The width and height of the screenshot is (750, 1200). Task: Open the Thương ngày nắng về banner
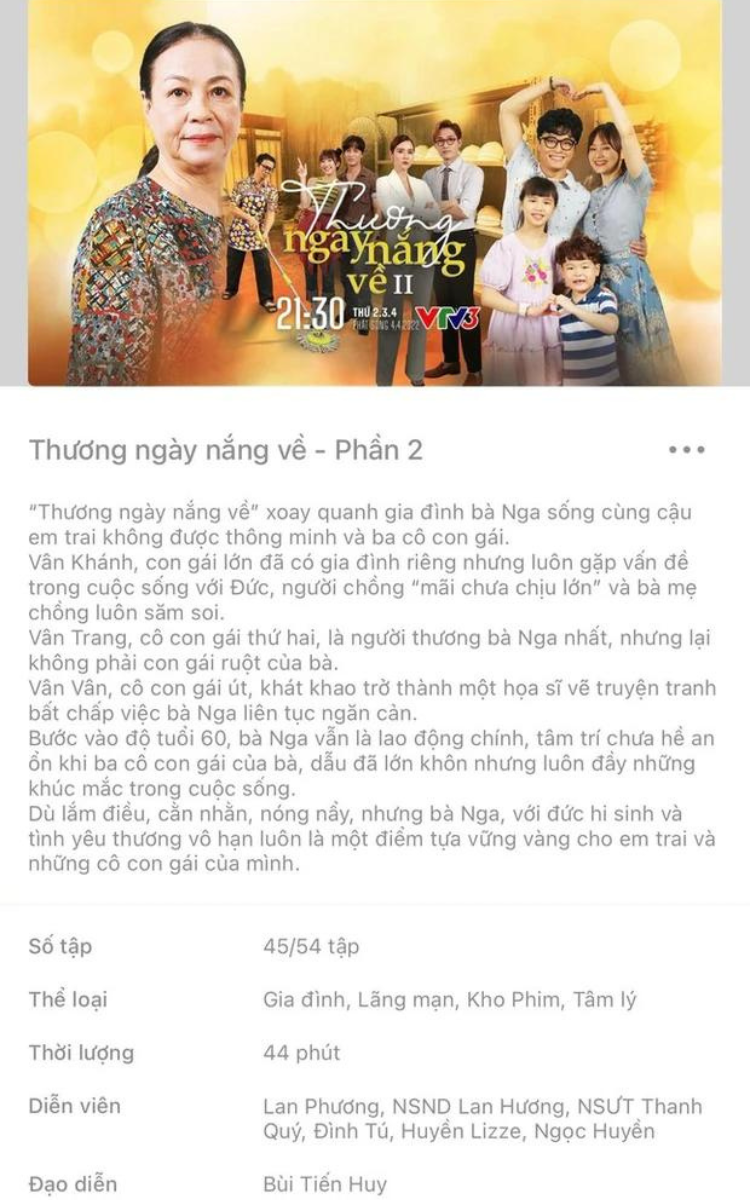(x=374, y=192)
